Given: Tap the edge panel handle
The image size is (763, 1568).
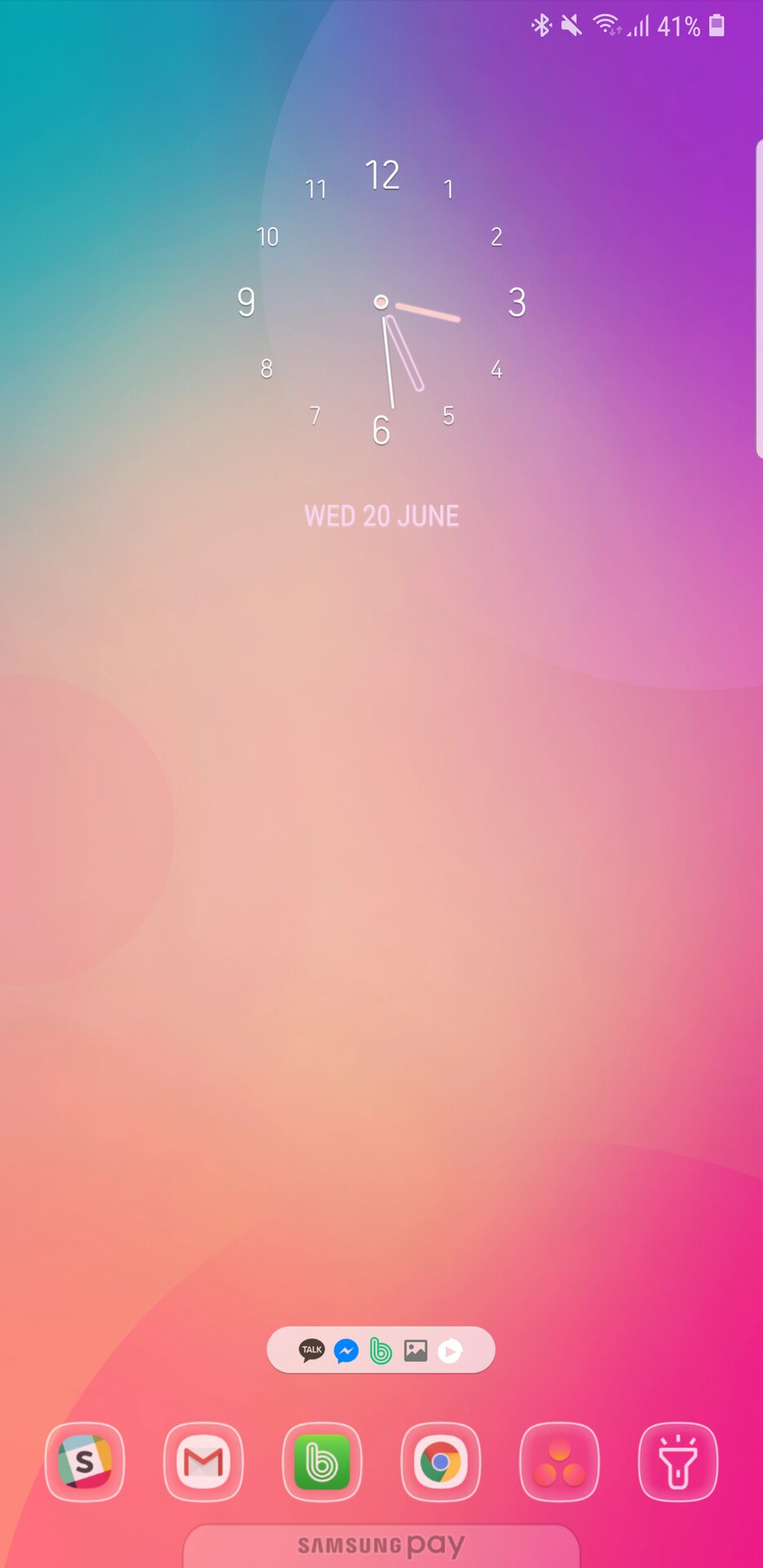Looking at the screenshot, I should click(758, 298).
